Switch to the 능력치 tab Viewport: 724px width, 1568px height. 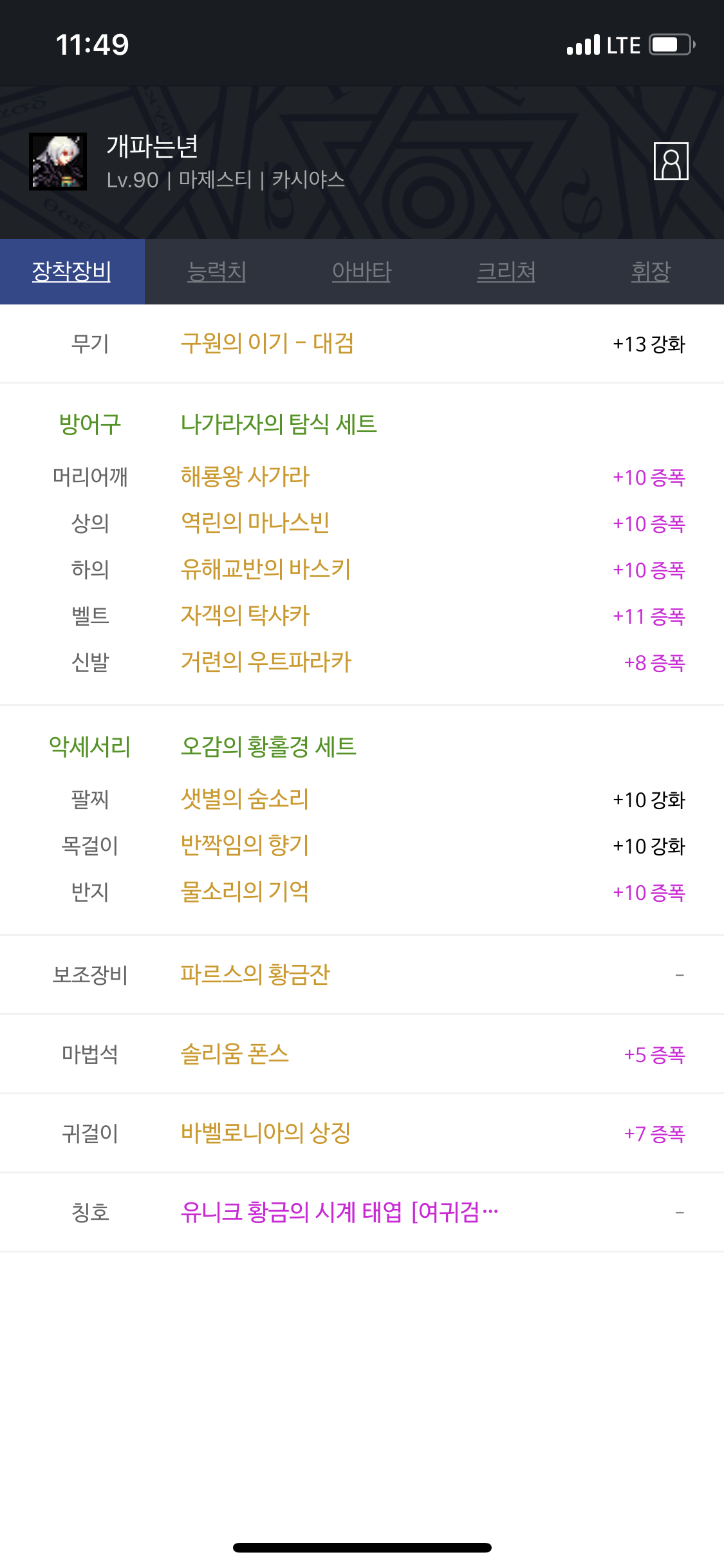(x=217, y=272)
